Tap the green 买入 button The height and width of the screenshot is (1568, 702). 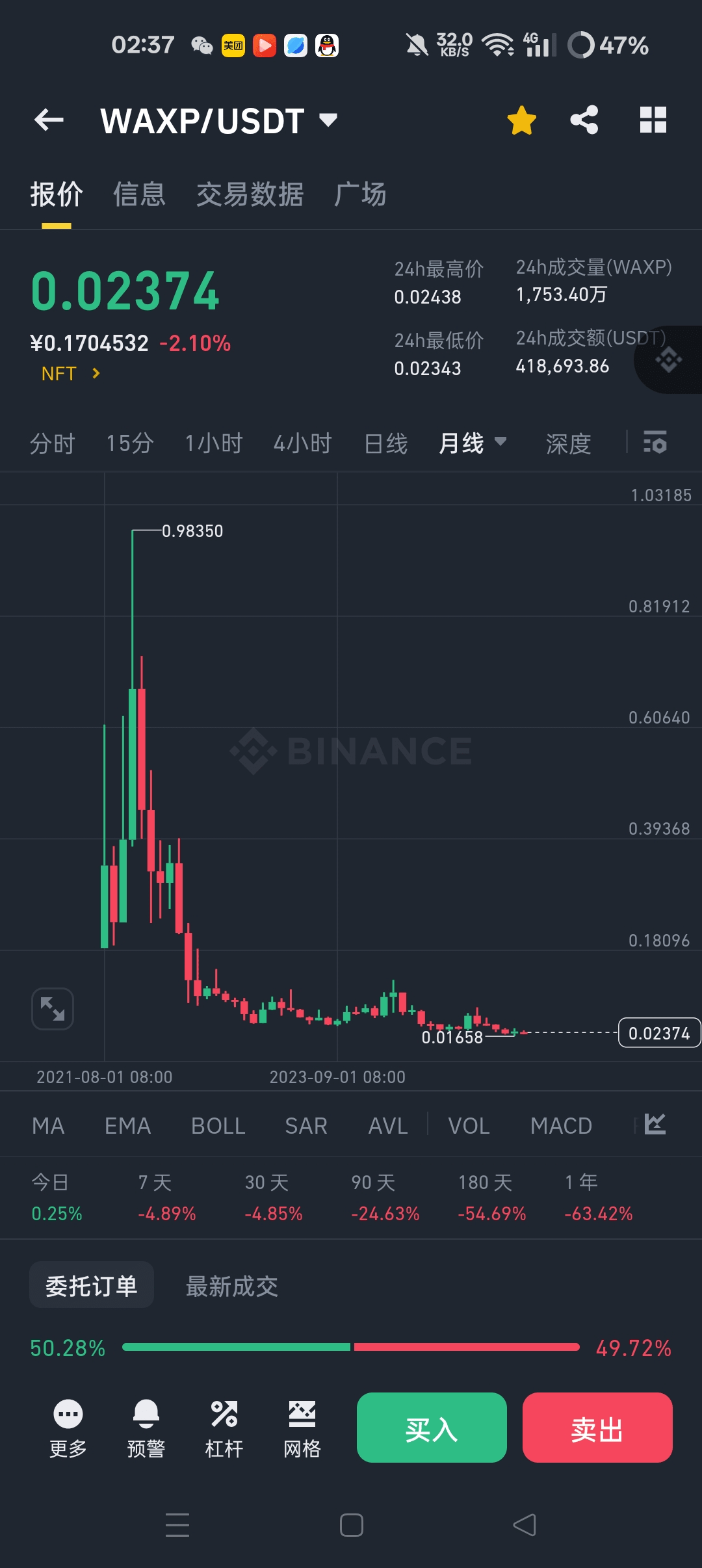pos(432,1428)
